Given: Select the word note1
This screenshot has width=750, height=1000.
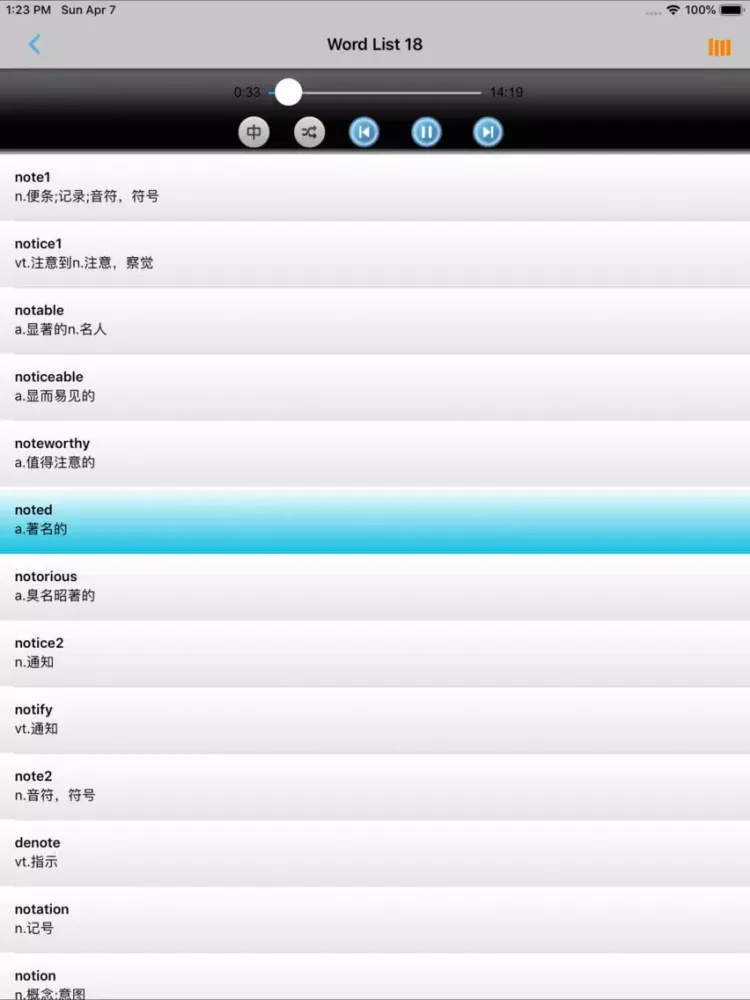Looking at the screenshot, I should pyautogui.click(x=375, y=187).
